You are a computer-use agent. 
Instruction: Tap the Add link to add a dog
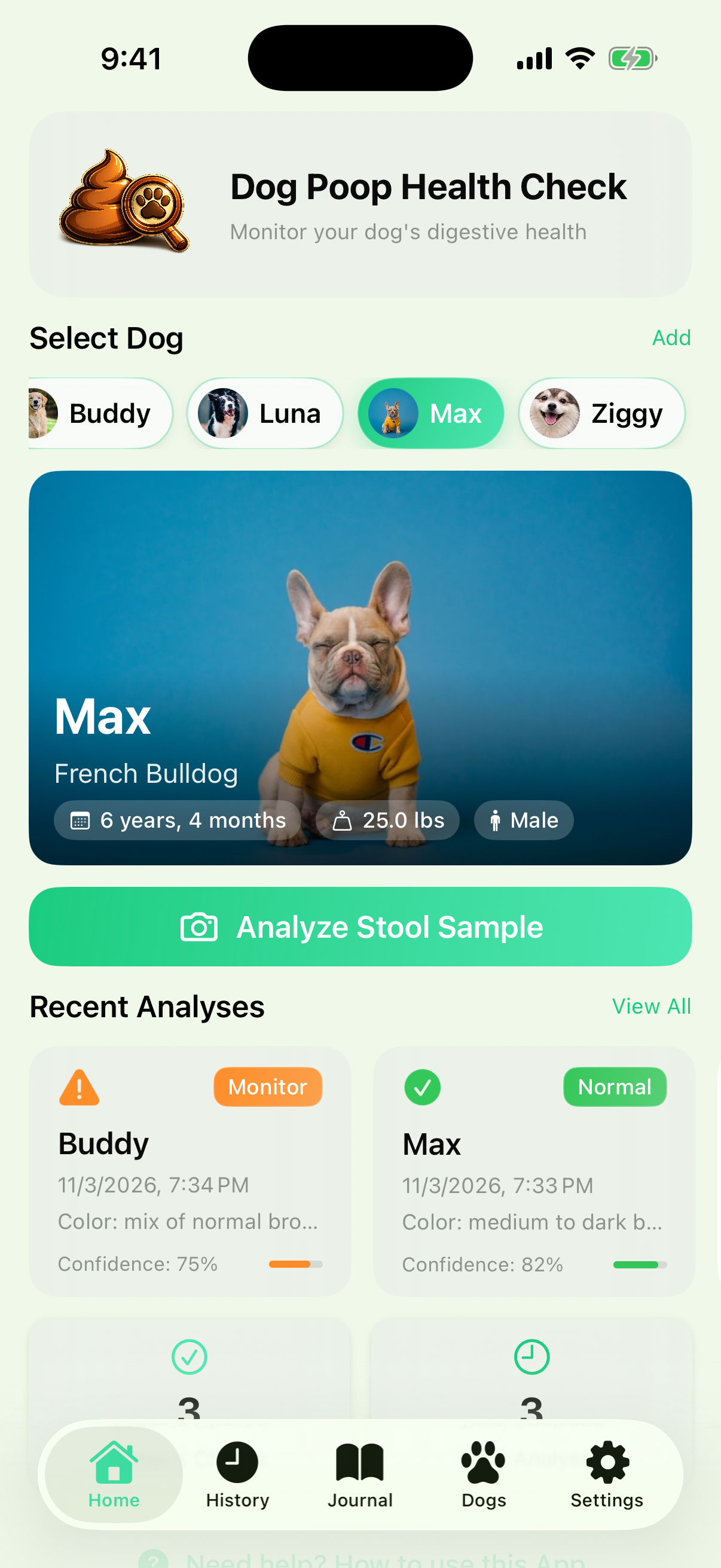coord(672,337)
